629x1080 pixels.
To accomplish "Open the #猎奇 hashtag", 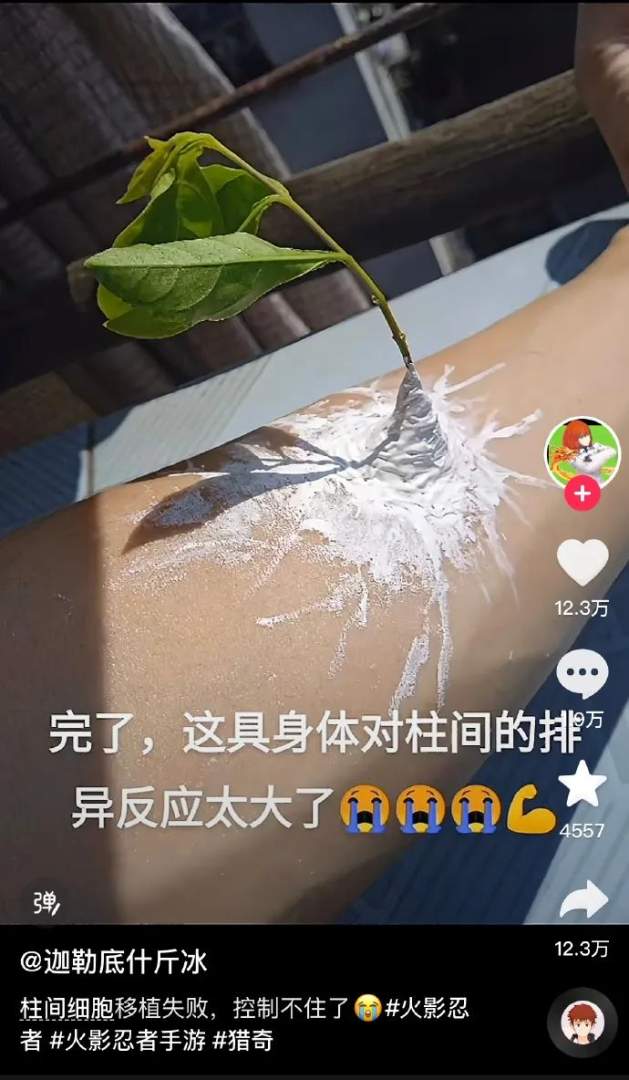I will point(243,1040).
